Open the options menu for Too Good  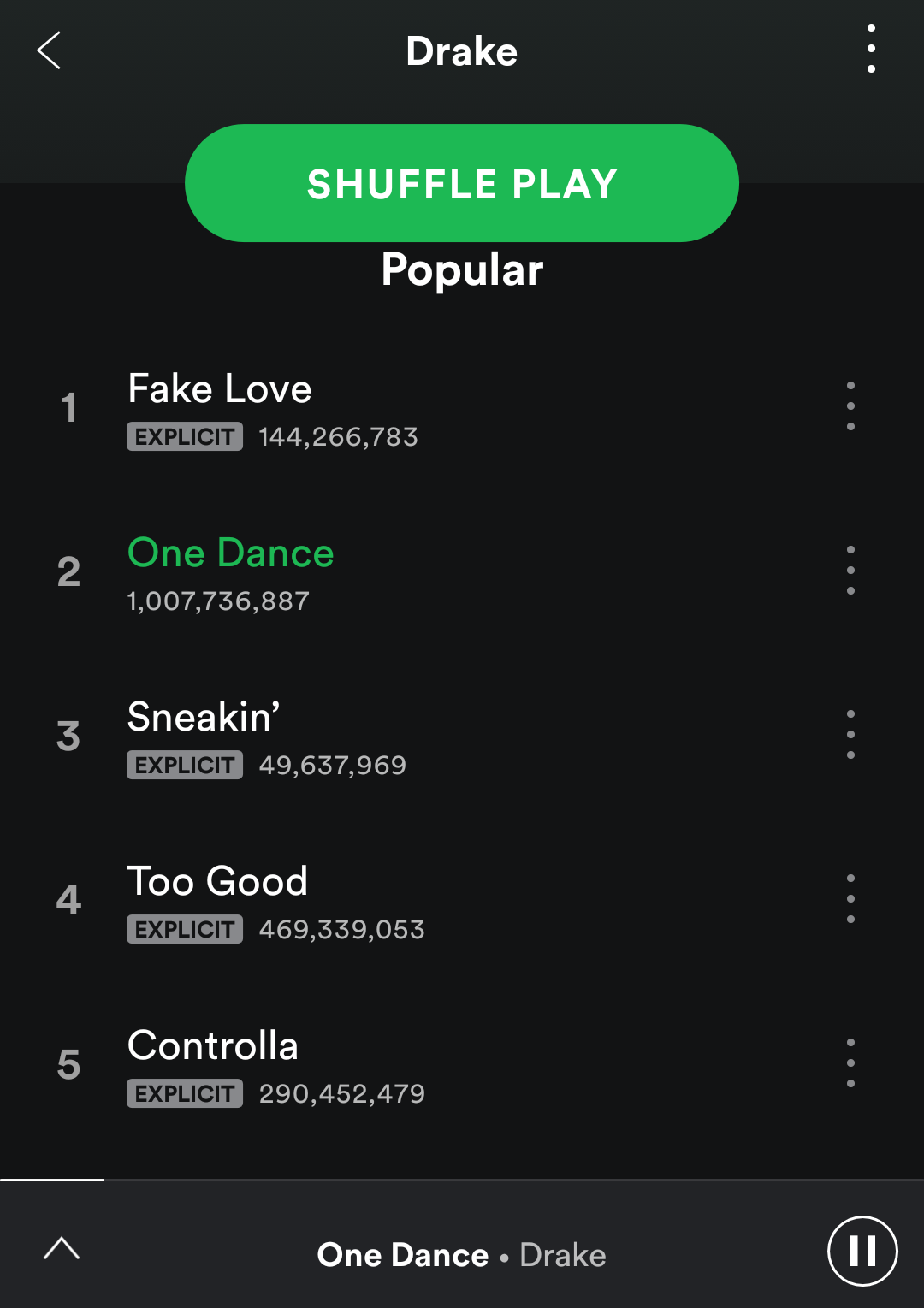pos(850,897)
